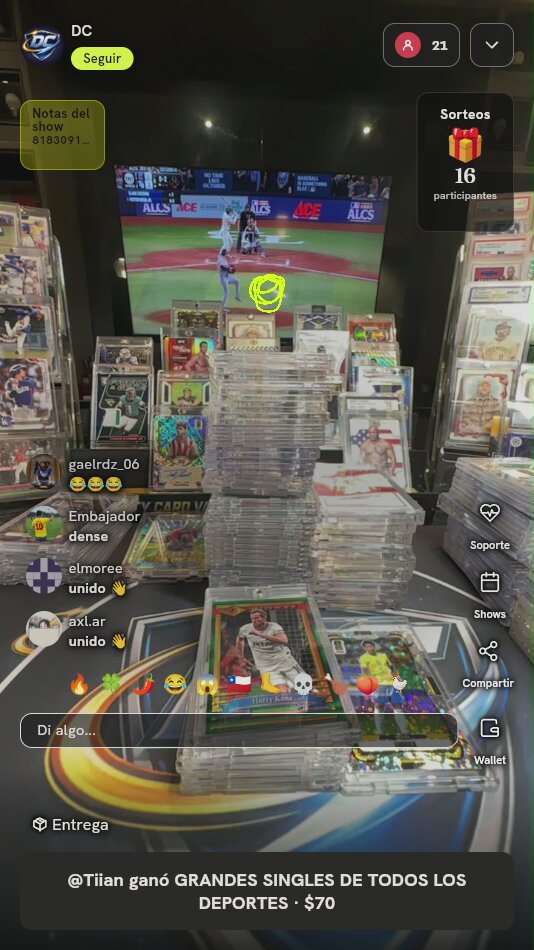Open the Sorteos giveaway card
This screenshot has height=950, width=534.
[465, 162]
